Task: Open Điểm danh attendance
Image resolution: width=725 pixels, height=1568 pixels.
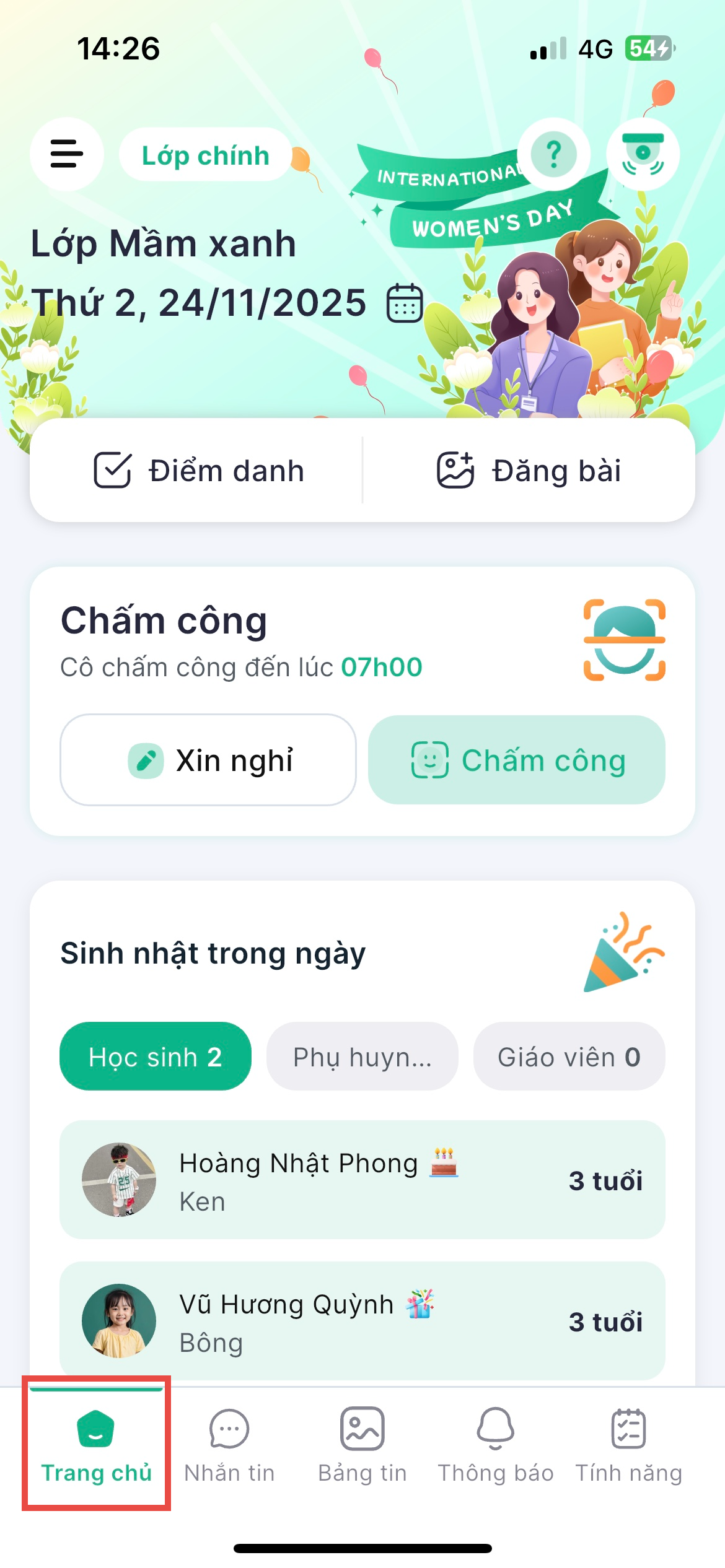Action: 198,471
